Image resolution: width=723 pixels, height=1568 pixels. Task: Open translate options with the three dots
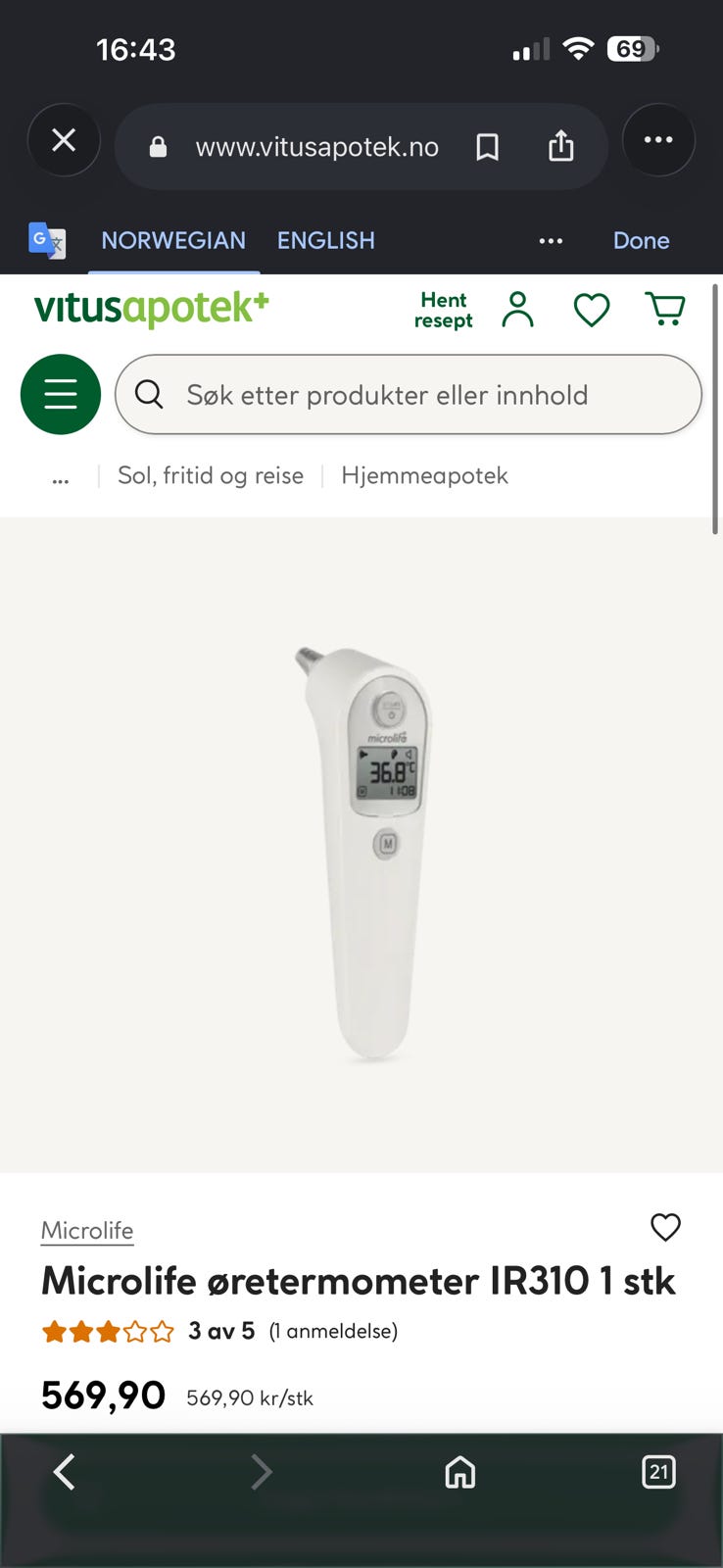[x=551, y=241]
